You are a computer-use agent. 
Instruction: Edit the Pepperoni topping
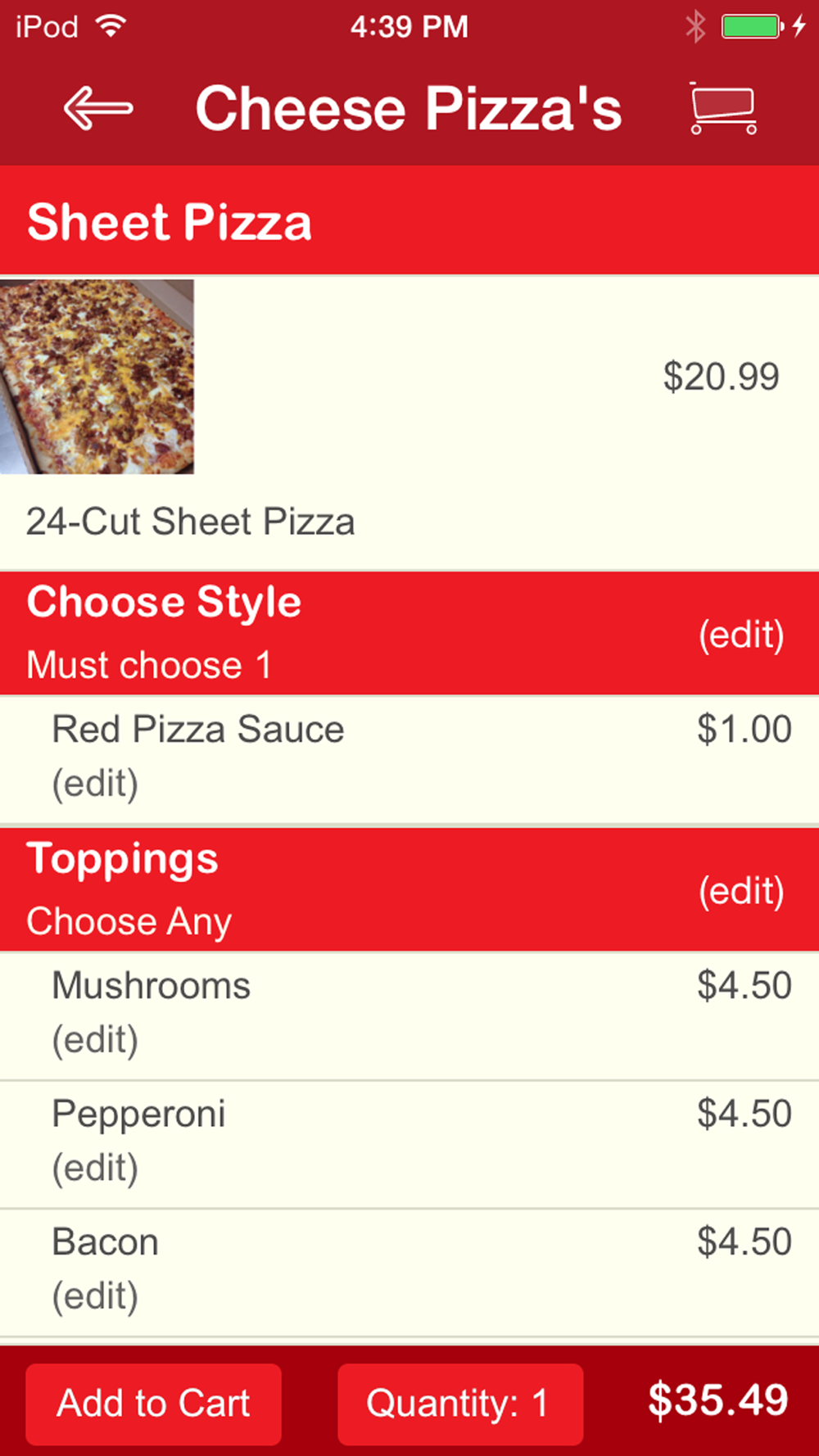pos(95,1169)
